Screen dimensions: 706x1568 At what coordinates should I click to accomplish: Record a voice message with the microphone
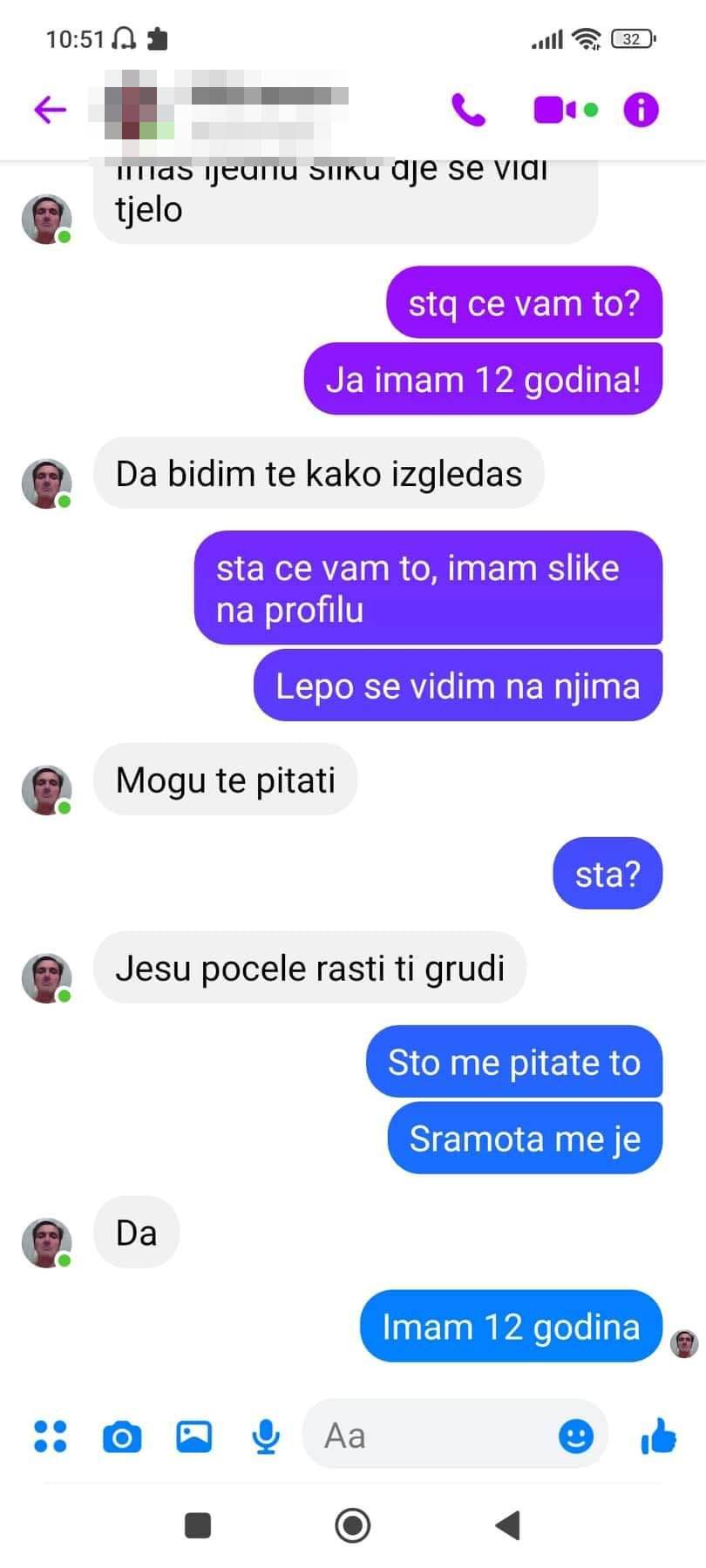point(265,1436)
